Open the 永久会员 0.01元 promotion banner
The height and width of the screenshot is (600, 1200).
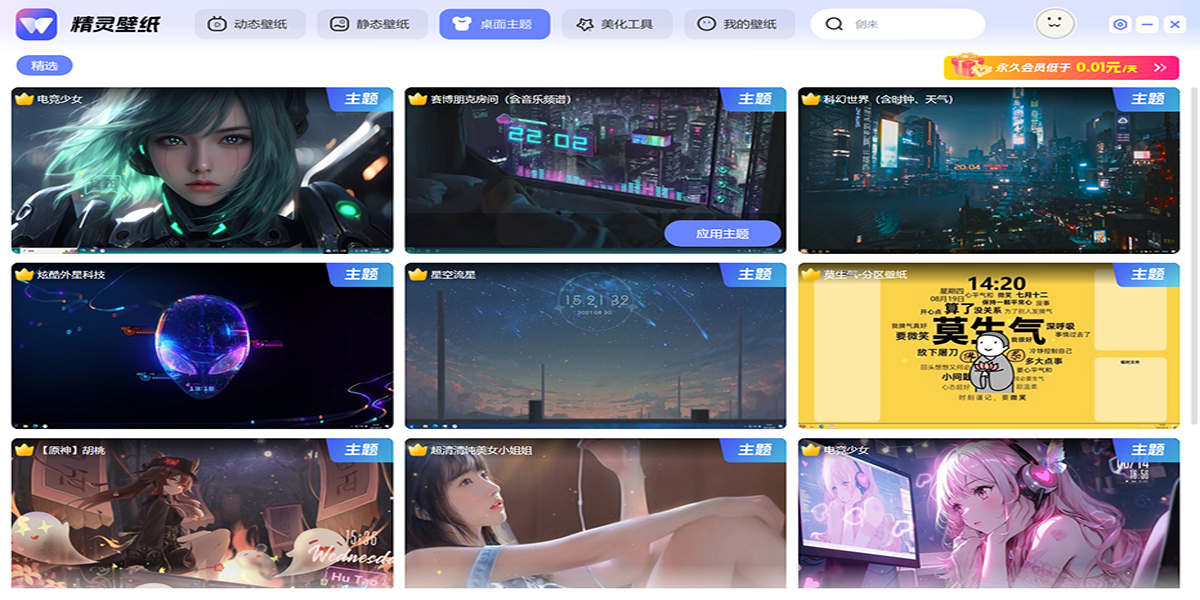point(1061,67)
